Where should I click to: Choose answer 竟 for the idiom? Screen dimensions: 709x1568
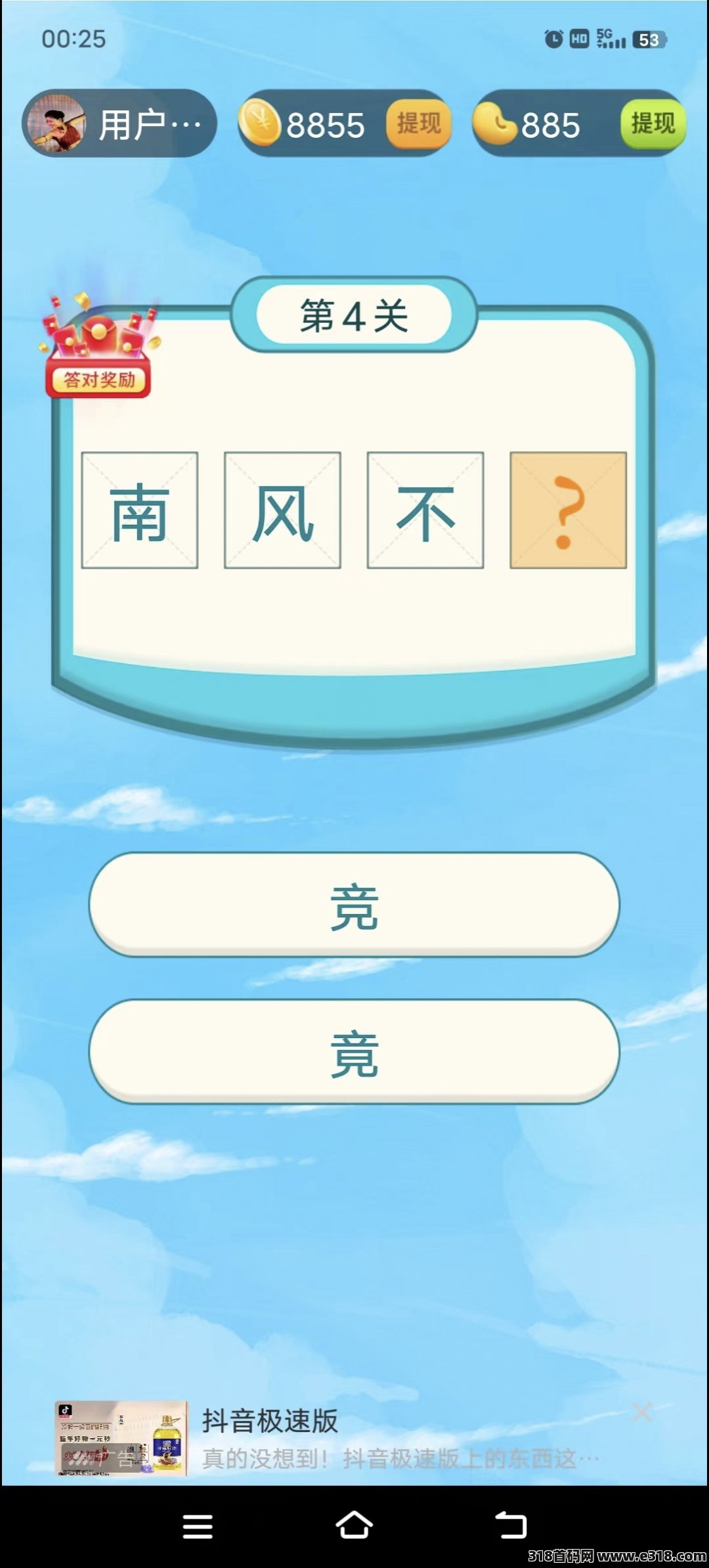coord(354,1052)
